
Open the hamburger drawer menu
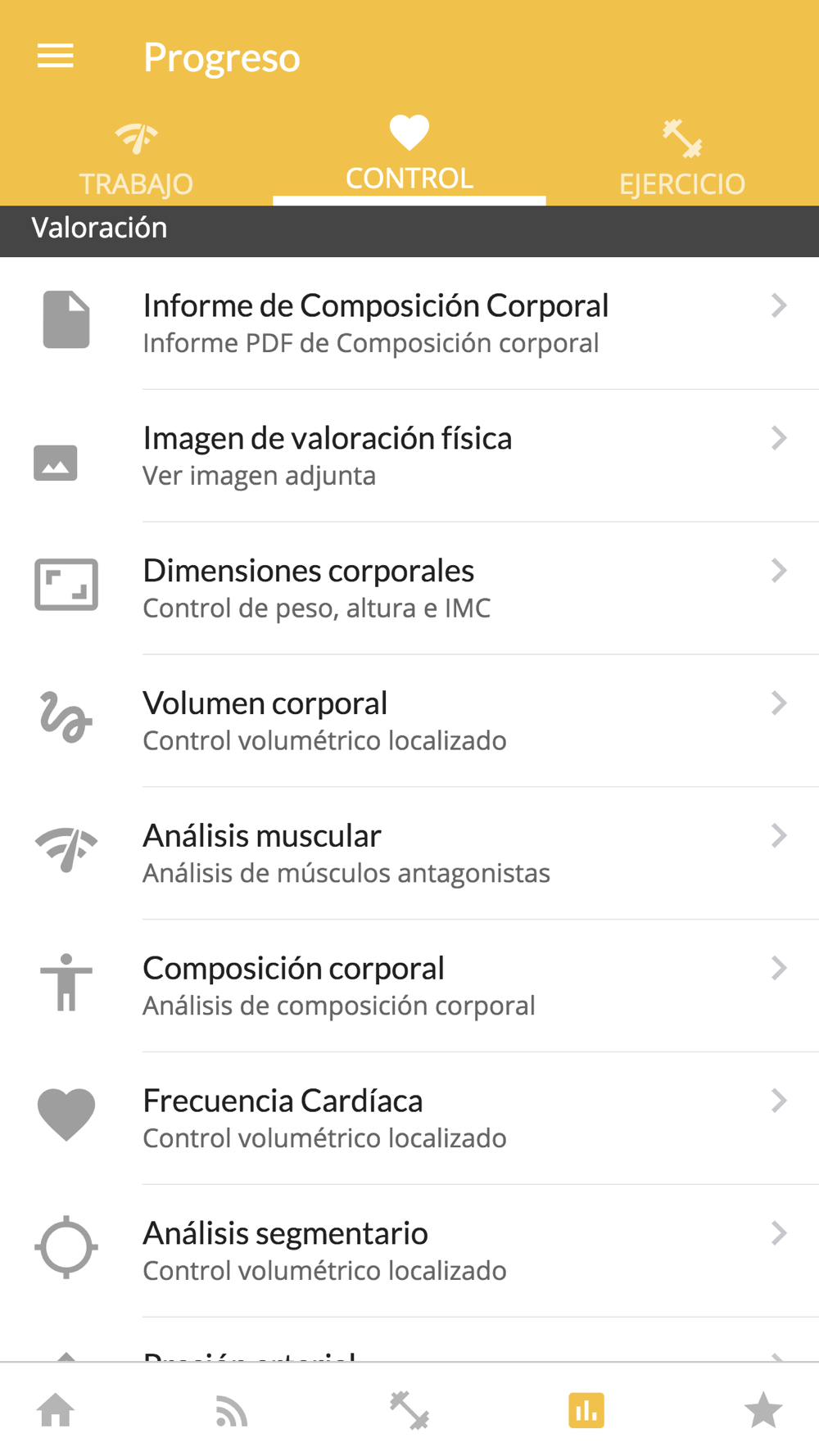pyautogui.click(x=56, y=57)
